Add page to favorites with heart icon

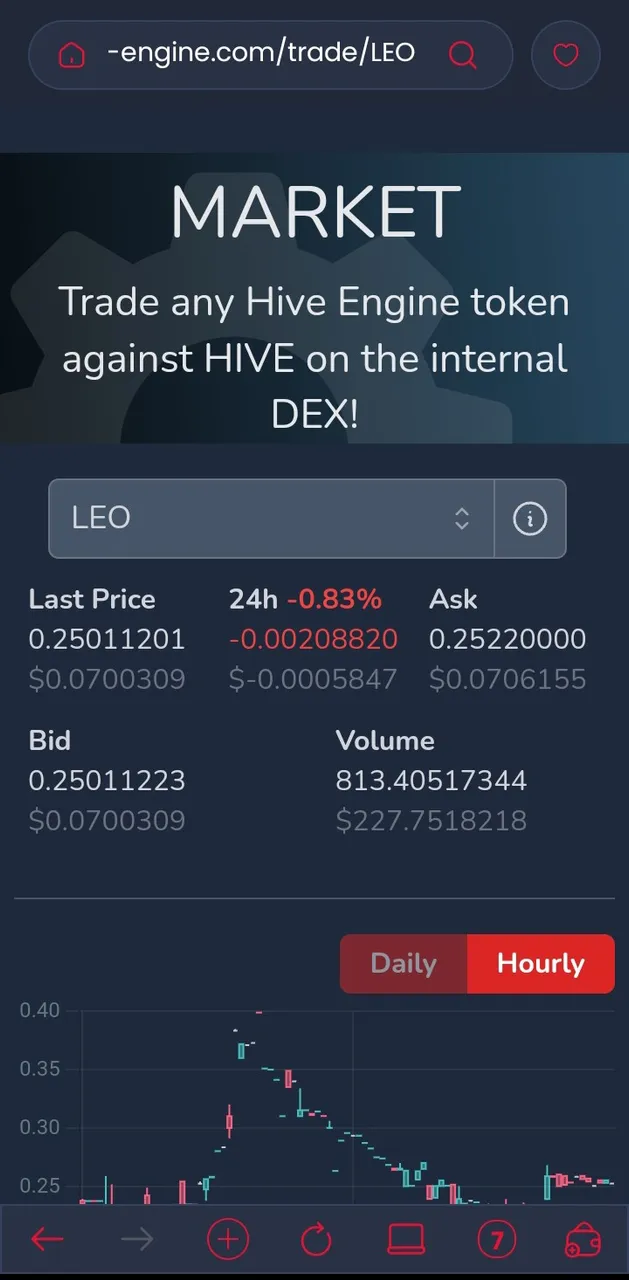click(x=566, y=56)
